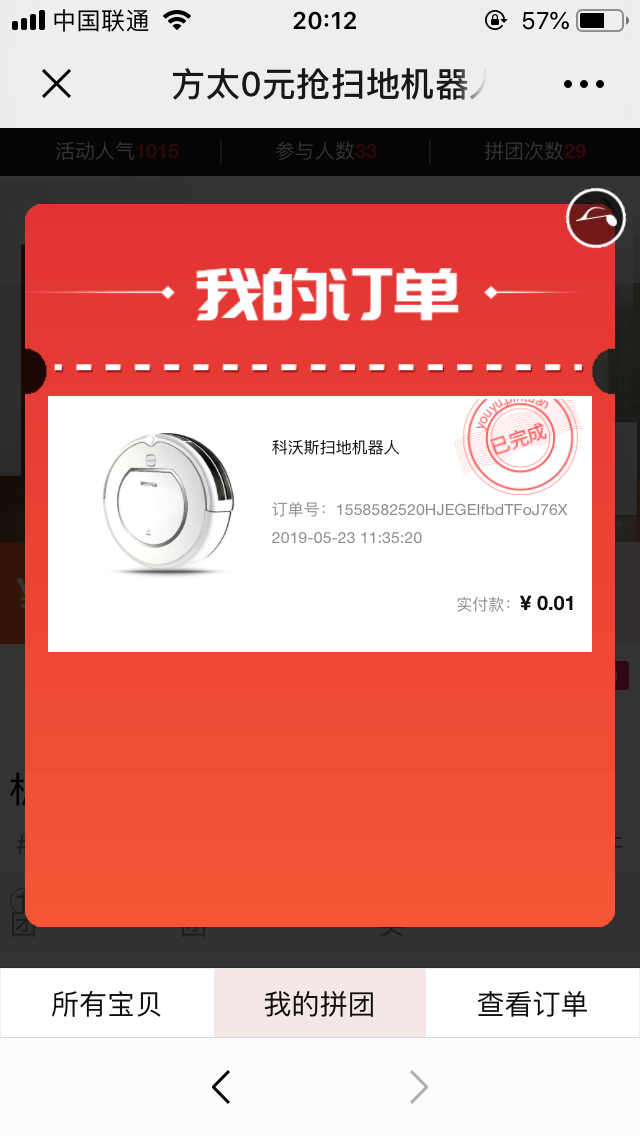The image size is (640, 1136).
Task: Open the three-dot overflow menu
Action: click(584, 85)
